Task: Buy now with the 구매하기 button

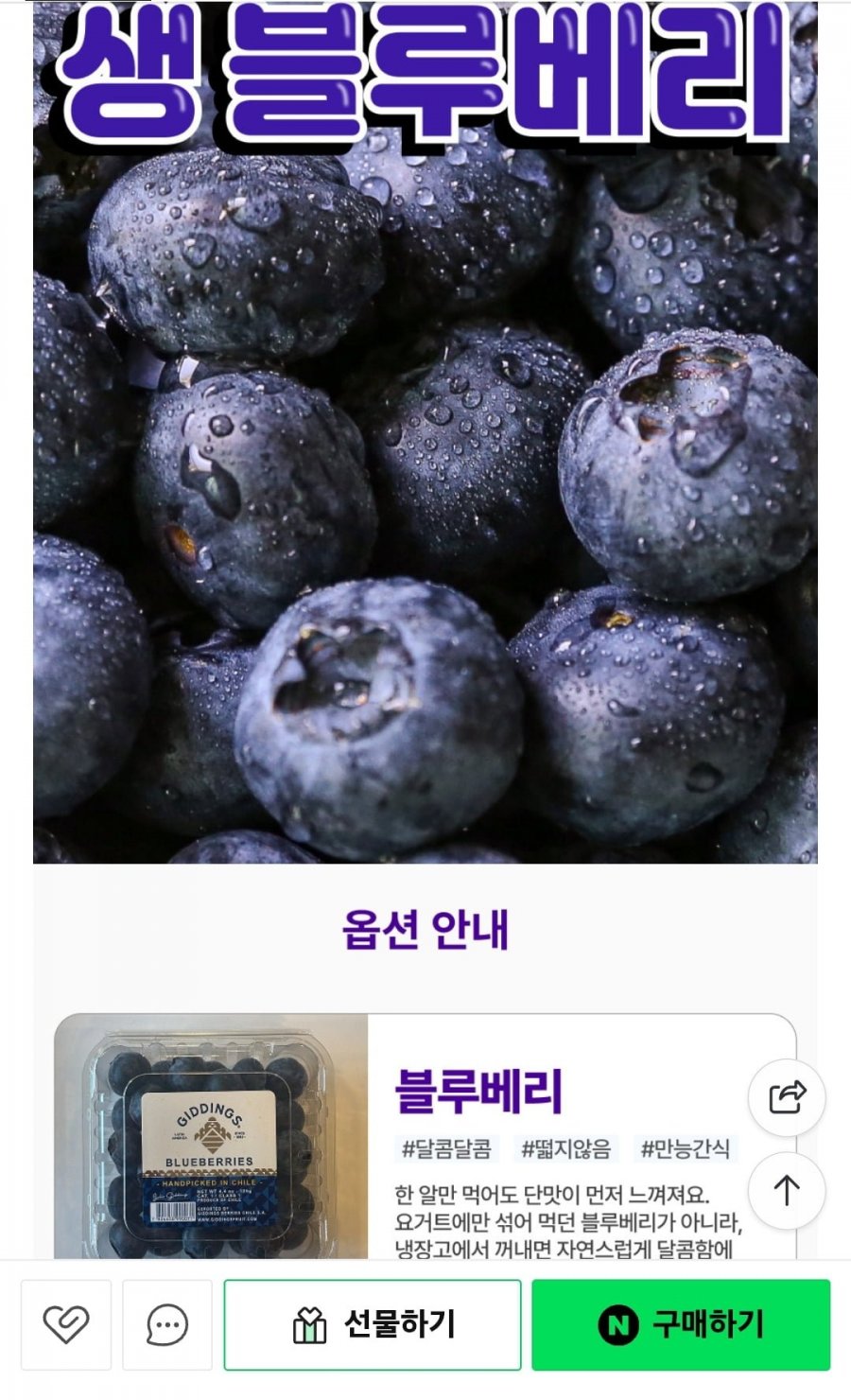Action: (x=681, y=1324)
